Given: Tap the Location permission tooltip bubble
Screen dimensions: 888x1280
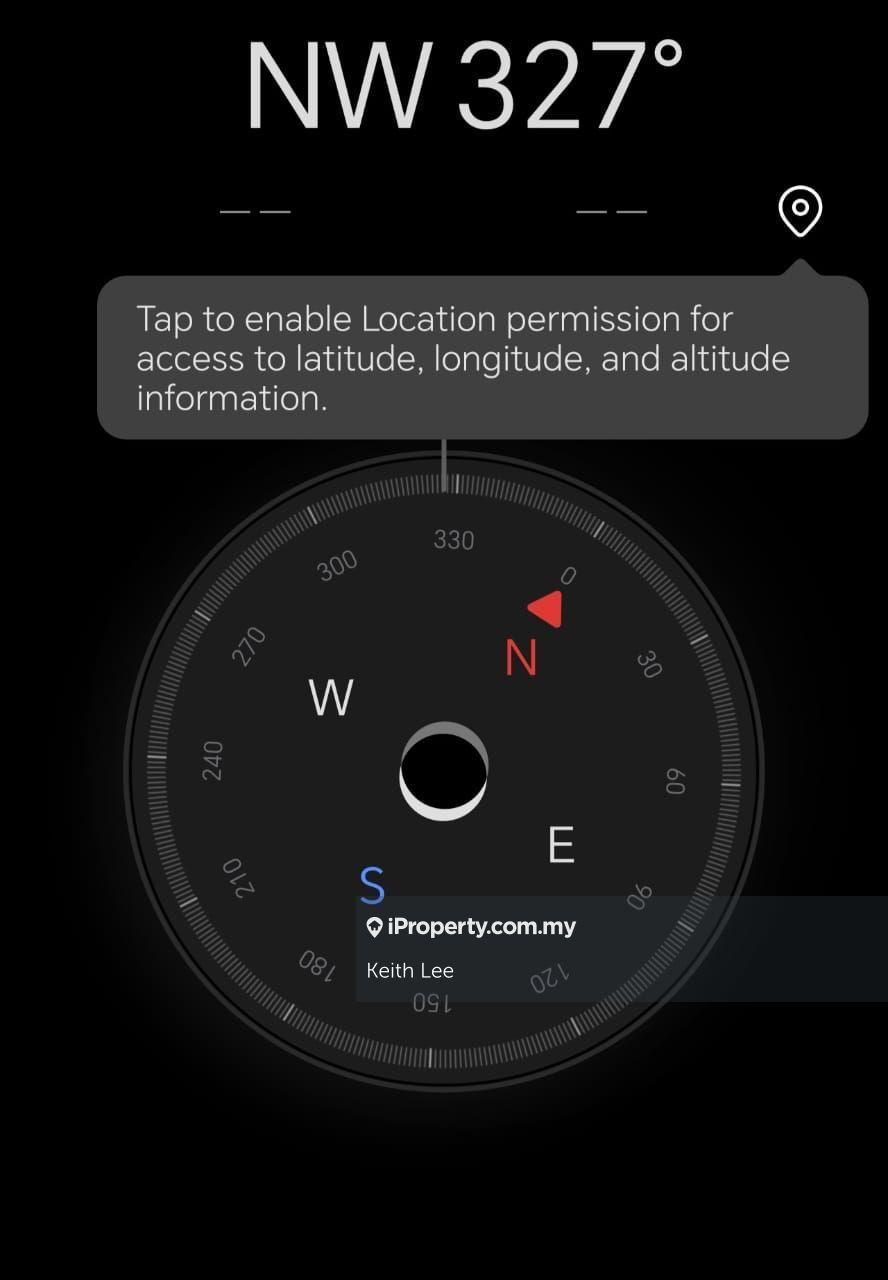Looking at the screenshot, I should coord(482,358).
